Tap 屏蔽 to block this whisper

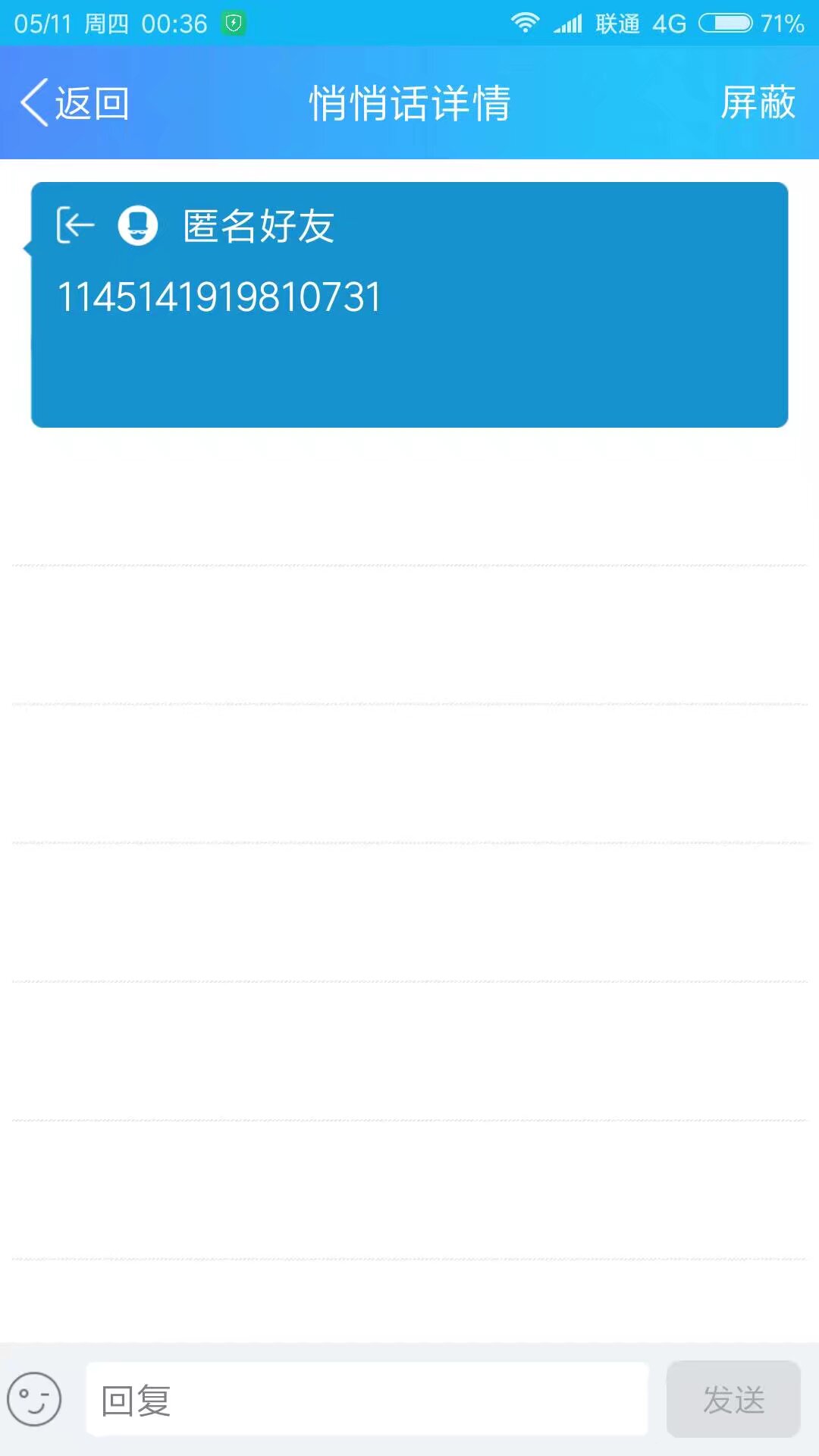[758, 102]
